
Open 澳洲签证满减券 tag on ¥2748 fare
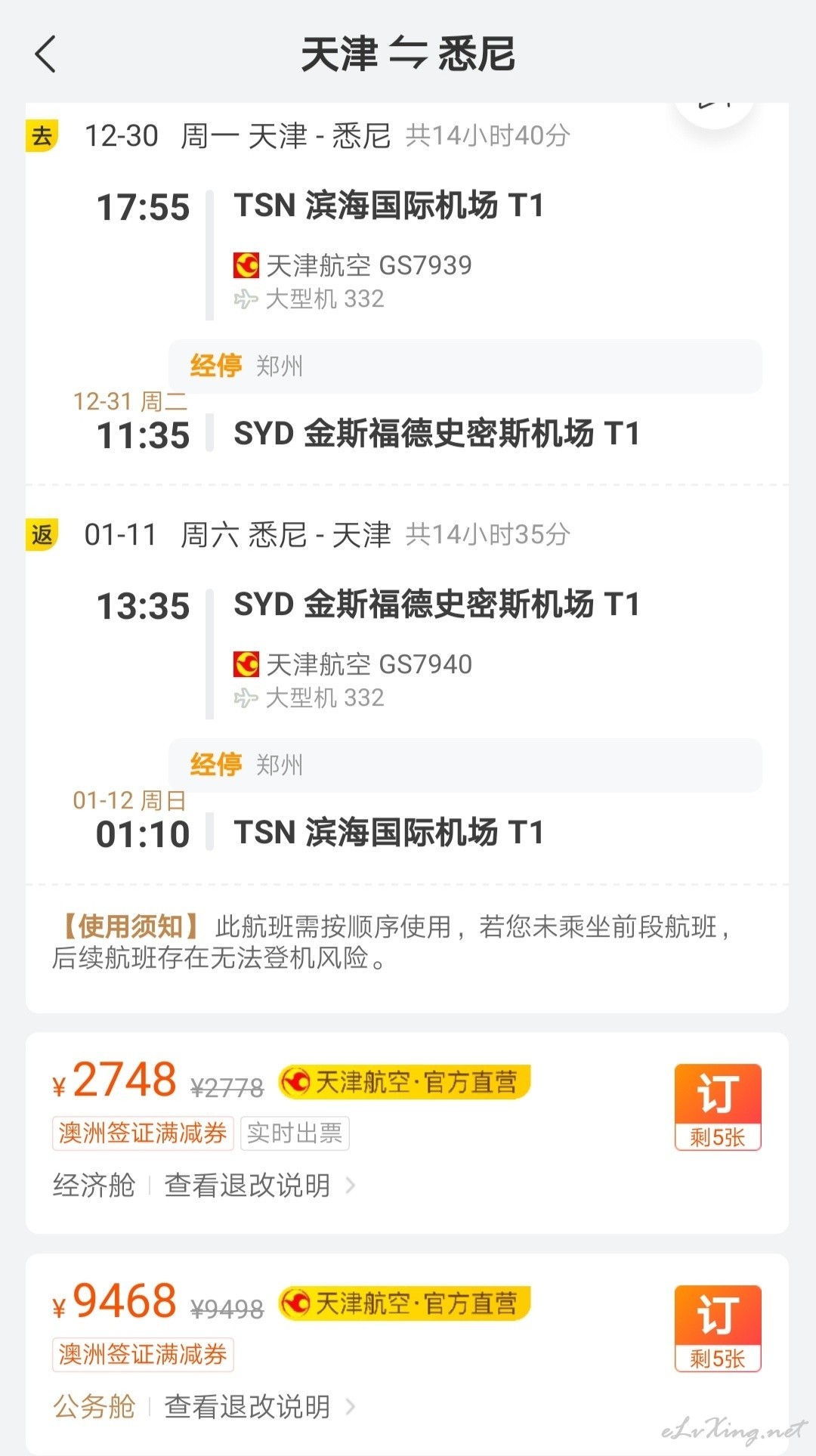pyautogui.click(x=143, y=1133)
